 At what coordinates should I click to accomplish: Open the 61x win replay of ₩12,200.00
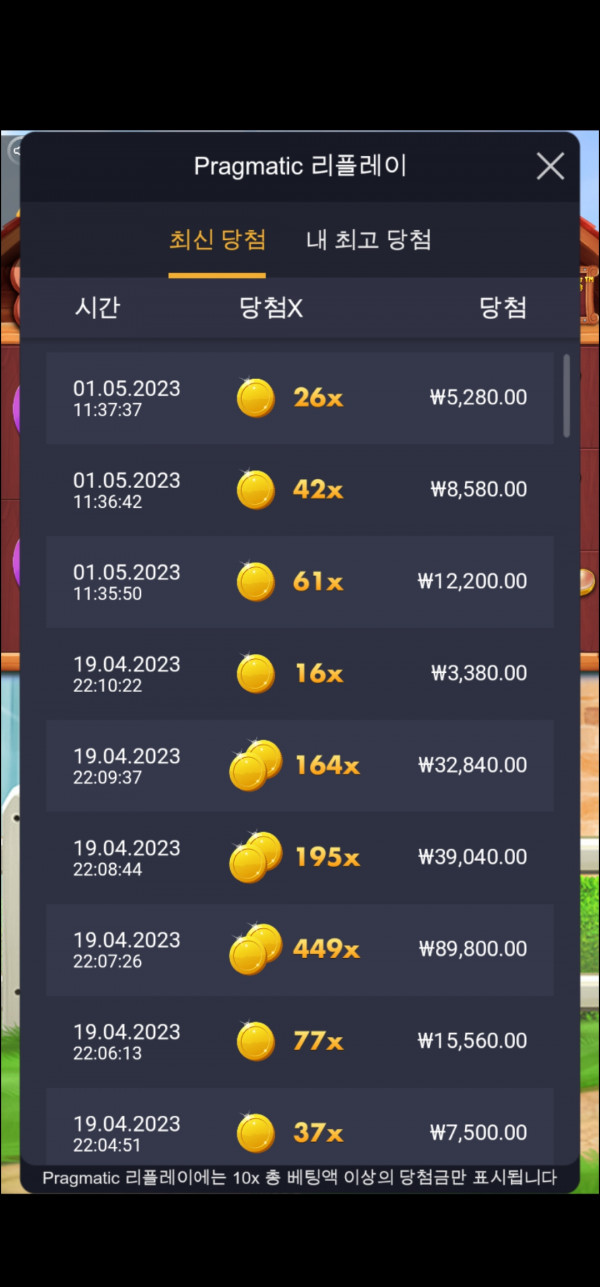pyautogui.click(x=300, y=582)
